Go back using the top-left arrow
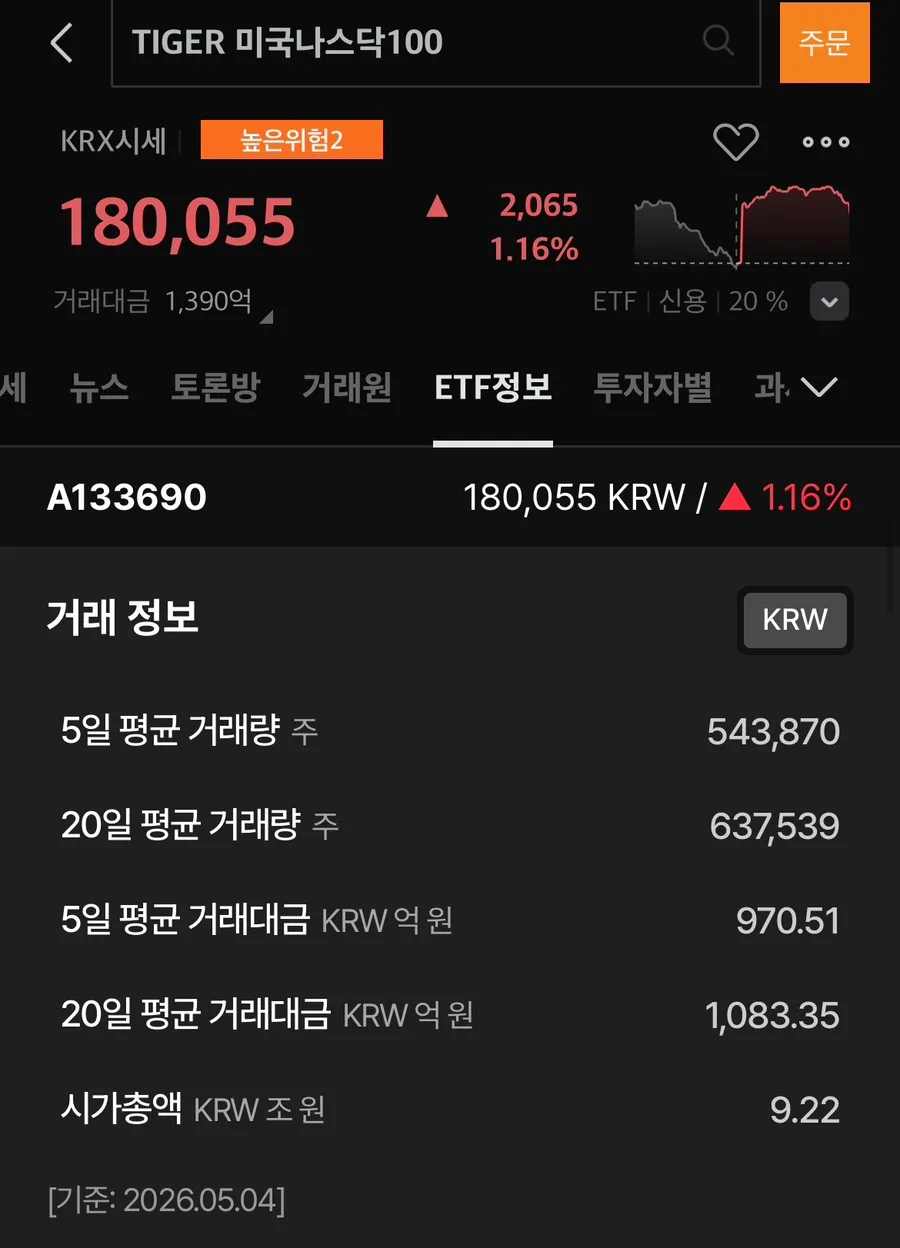 [62, 43]
